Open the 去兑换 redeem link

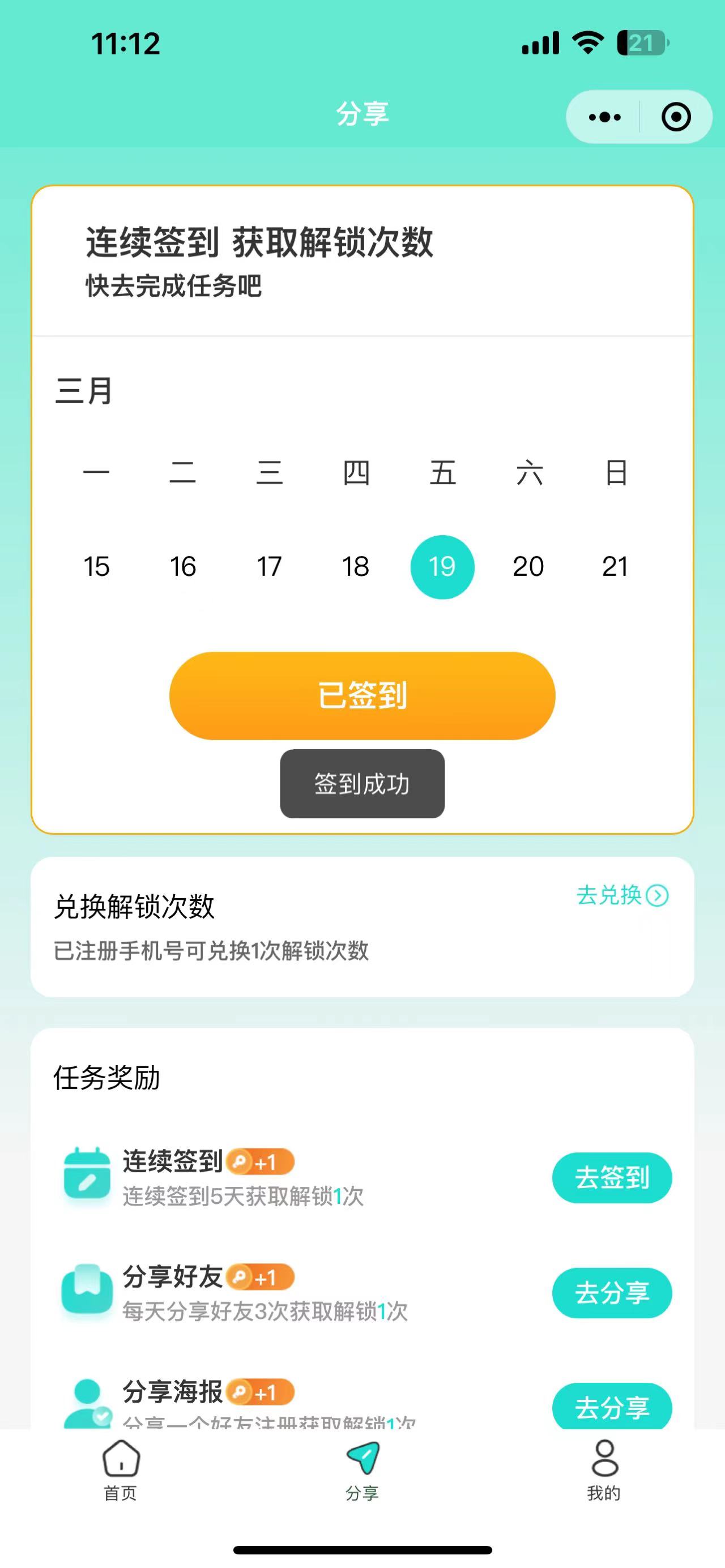point(622,895)
